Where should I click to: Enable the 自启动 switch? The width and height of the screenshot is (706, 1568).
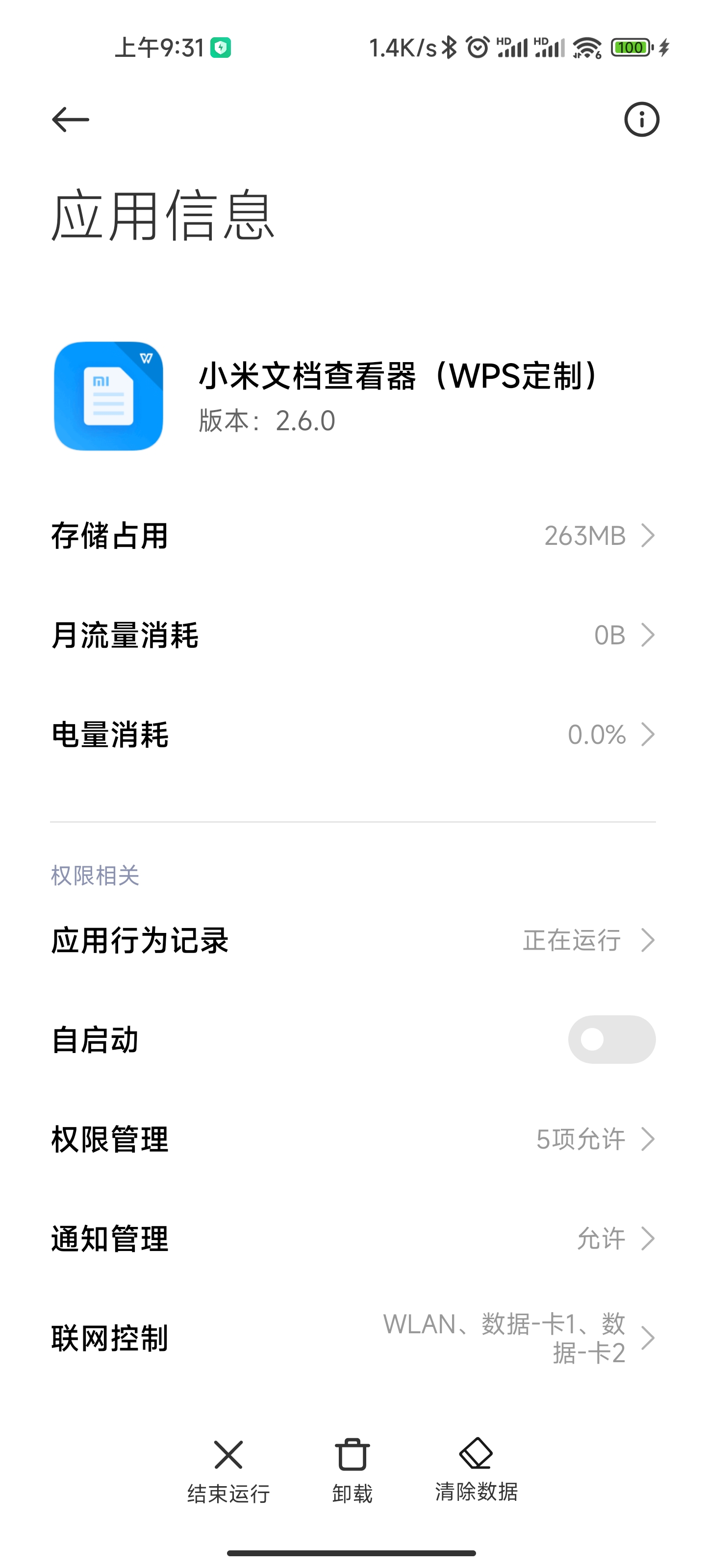pos(611,1040)
